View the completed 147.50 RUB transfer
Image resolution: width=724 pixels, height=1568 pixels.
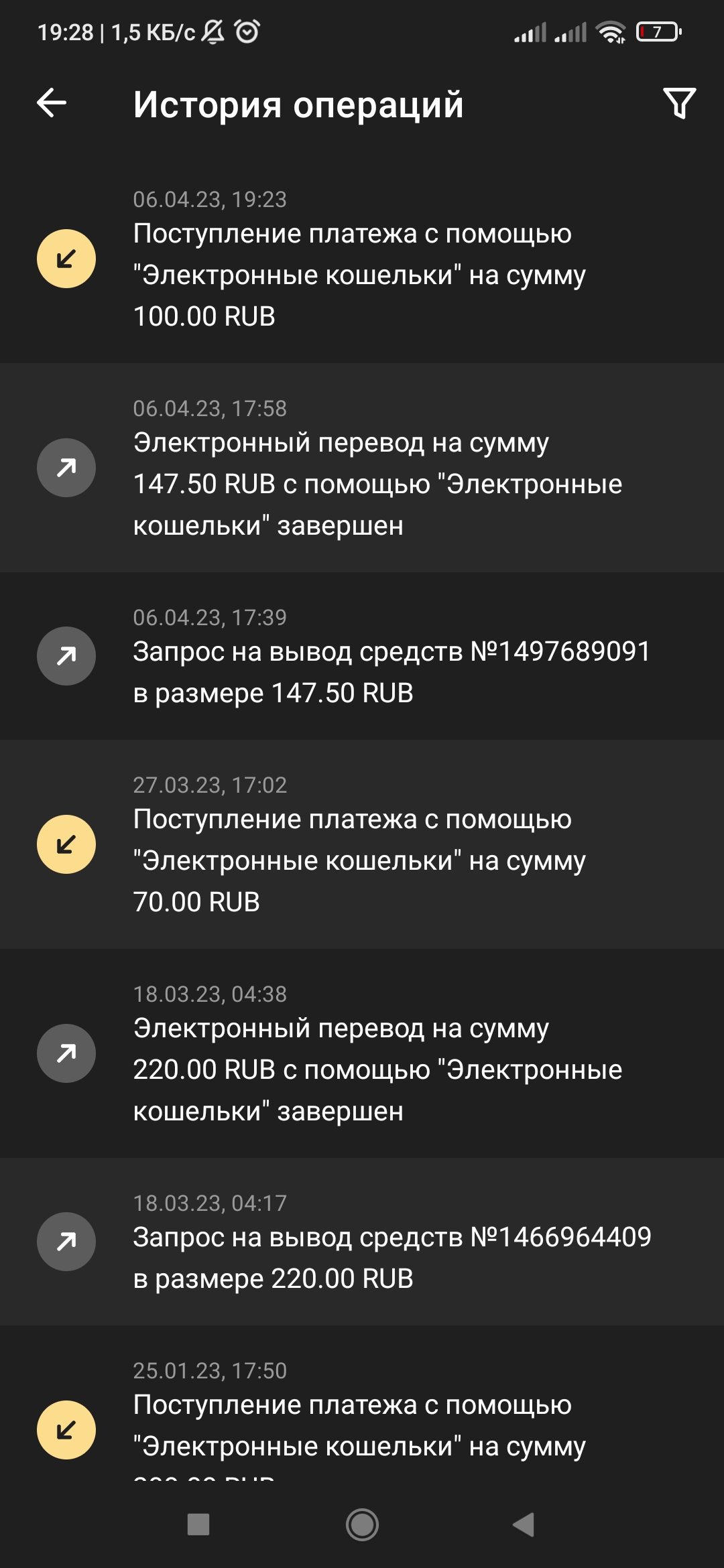362,468
